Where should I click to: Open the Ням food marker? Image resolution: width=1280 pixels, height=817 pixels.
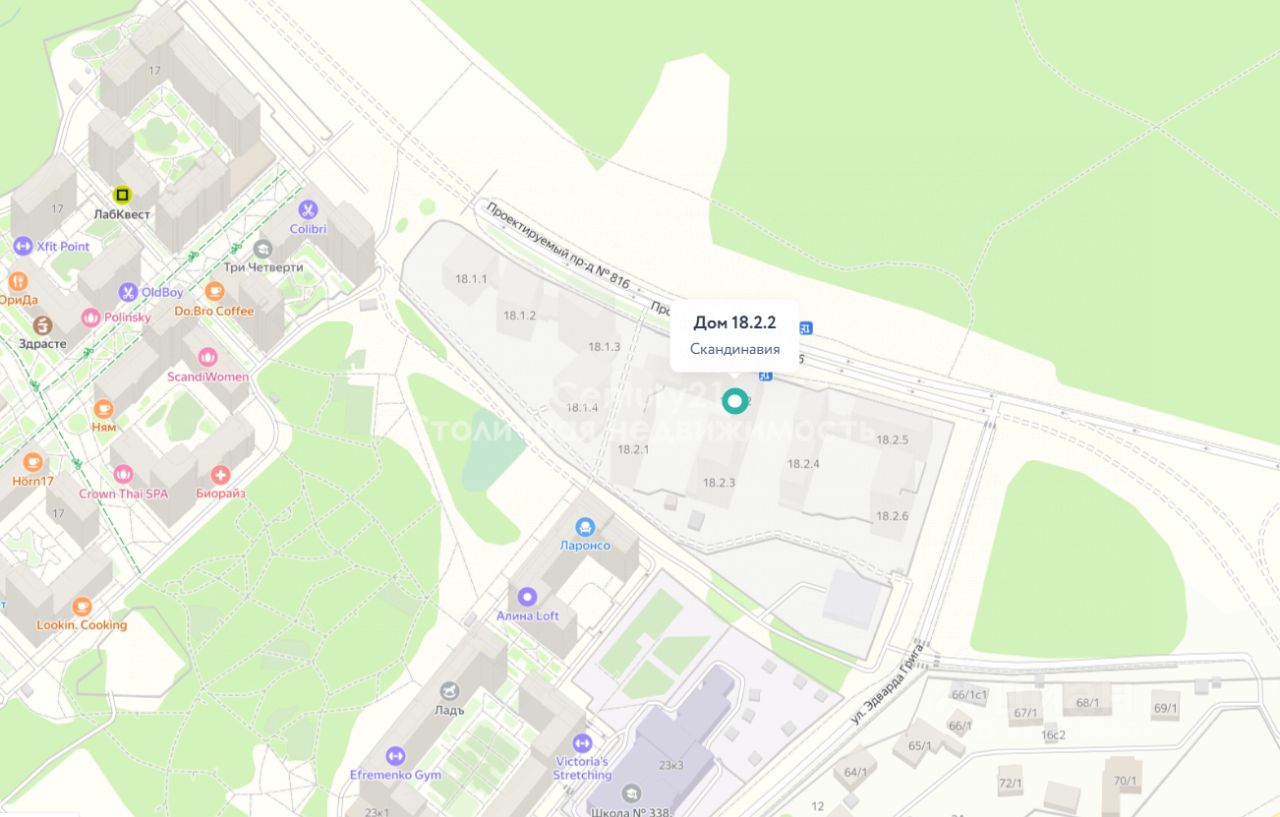point(103,409)
